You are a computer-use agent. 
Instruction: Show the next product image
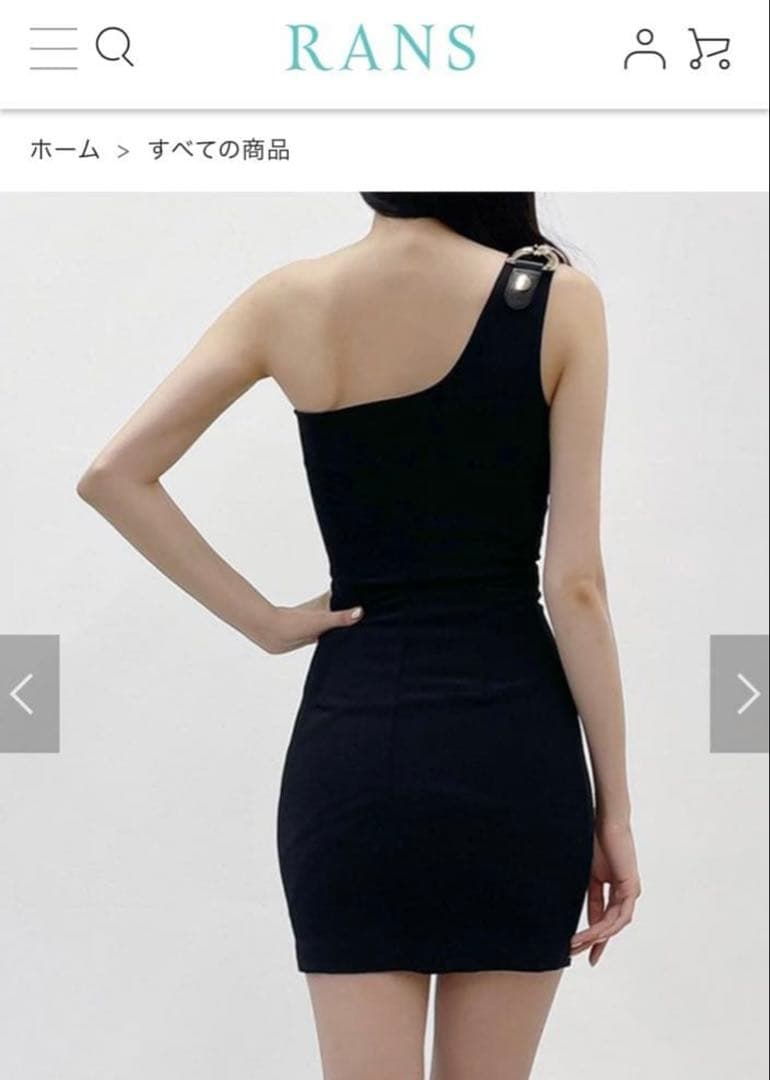click(741, 693)
